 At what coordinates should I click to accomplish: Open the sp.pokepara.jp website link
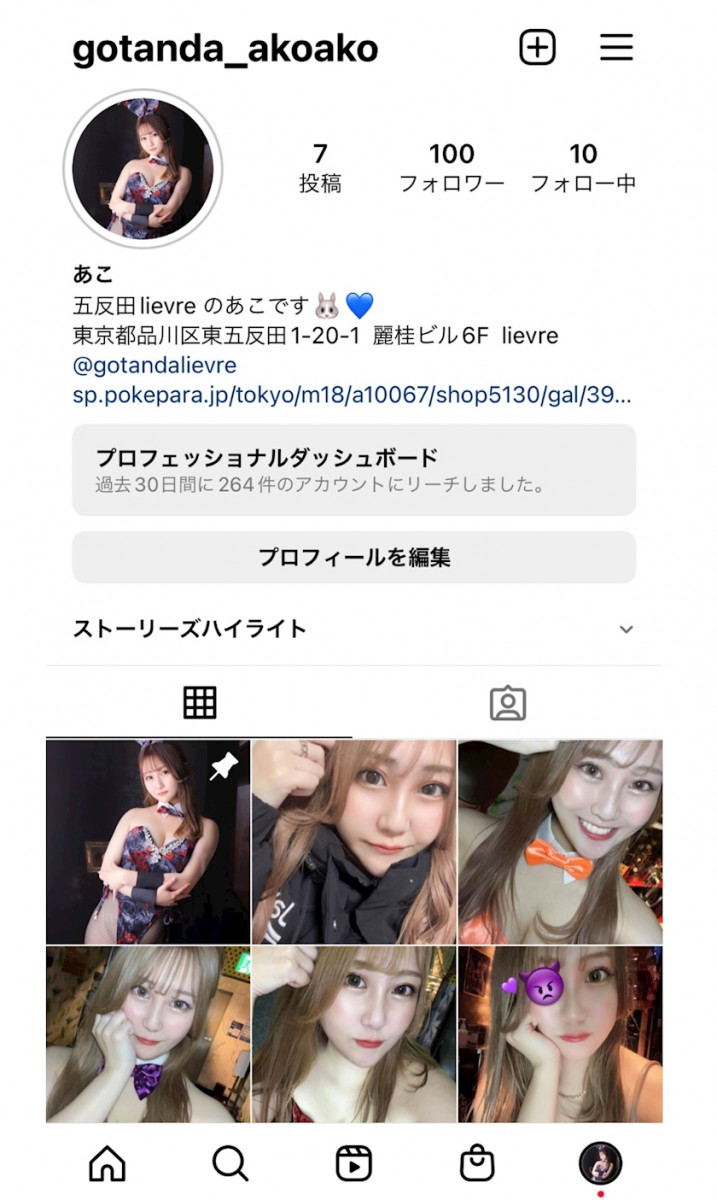coord(352,394)
